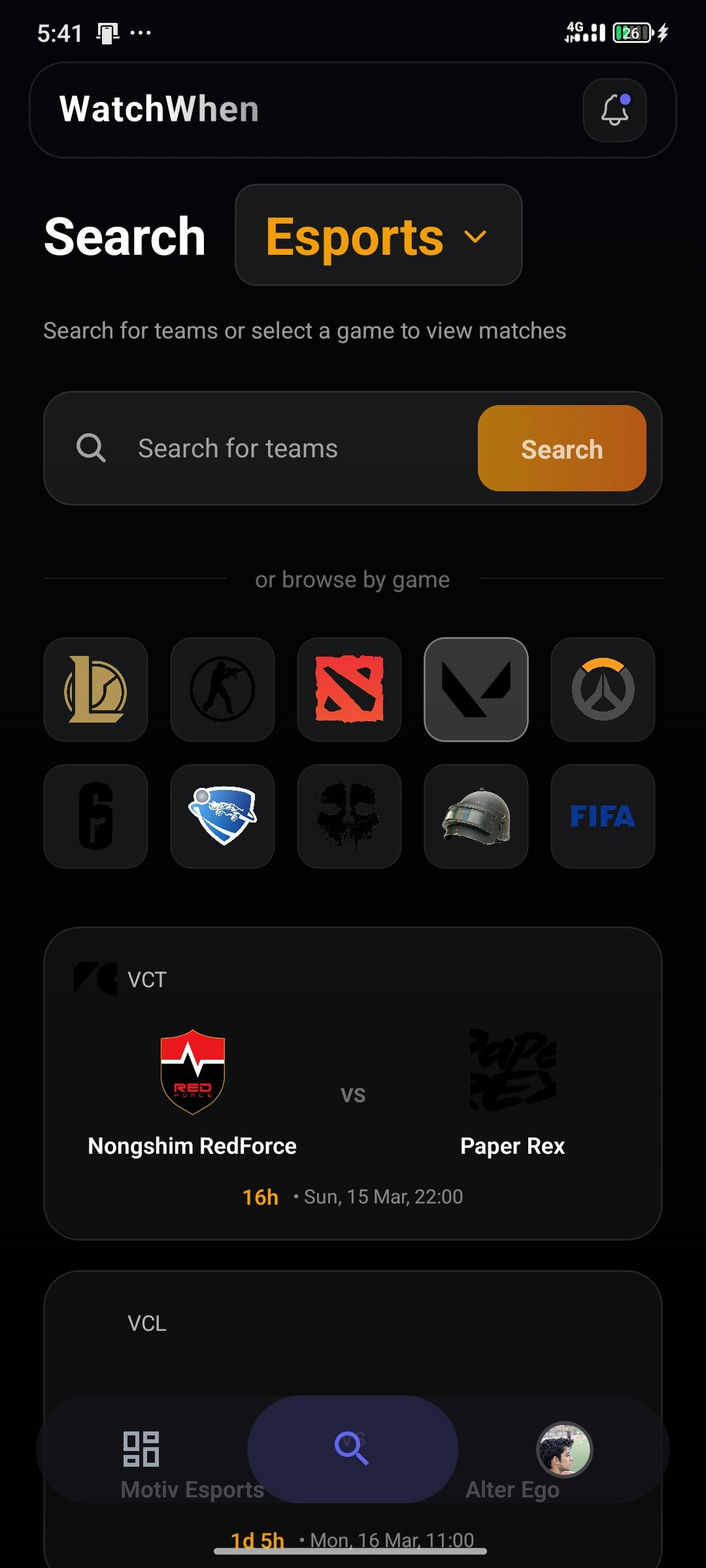Open the notifications bell
Viewport: 706px width, 1568px height.
(614, 110)
